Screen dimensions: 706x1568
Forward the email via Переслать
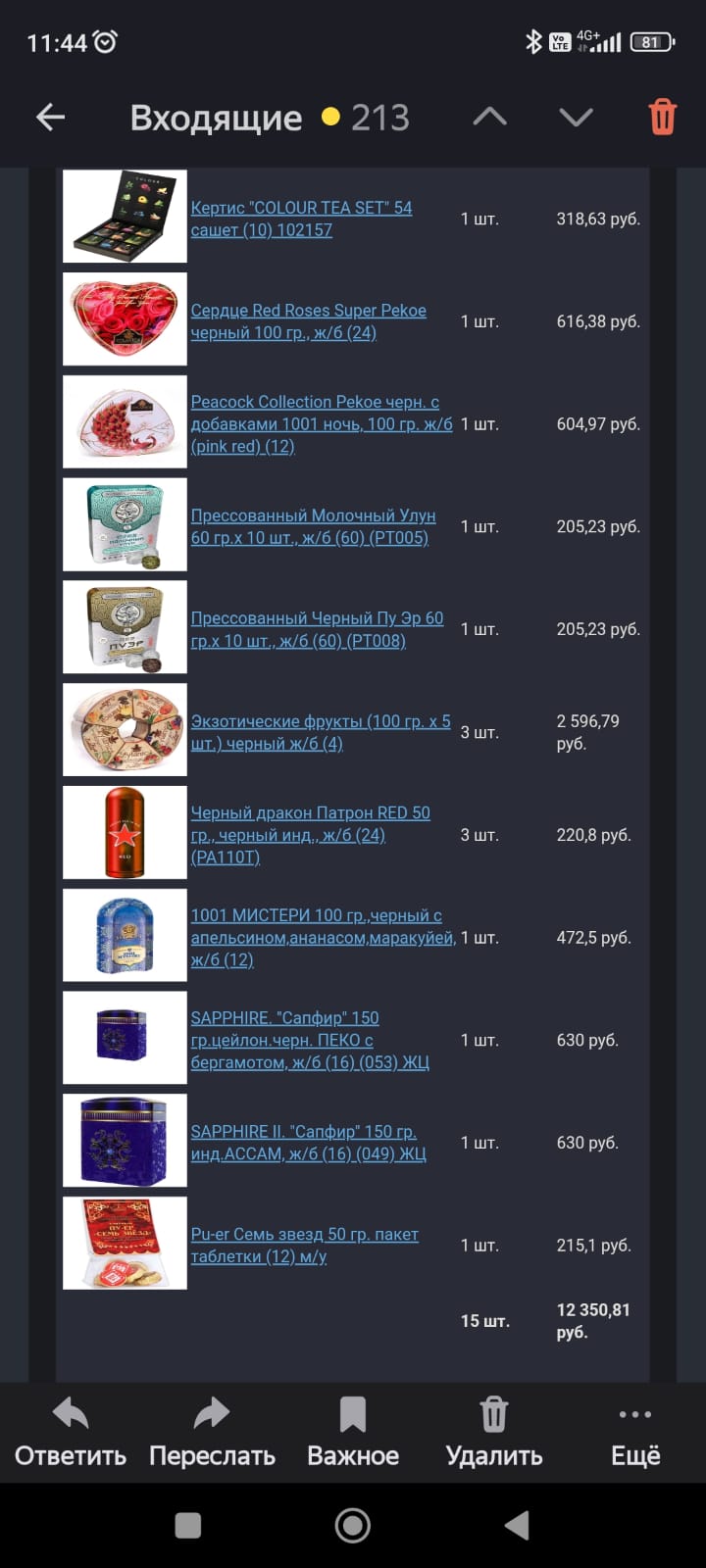(x=212, y=1432)
